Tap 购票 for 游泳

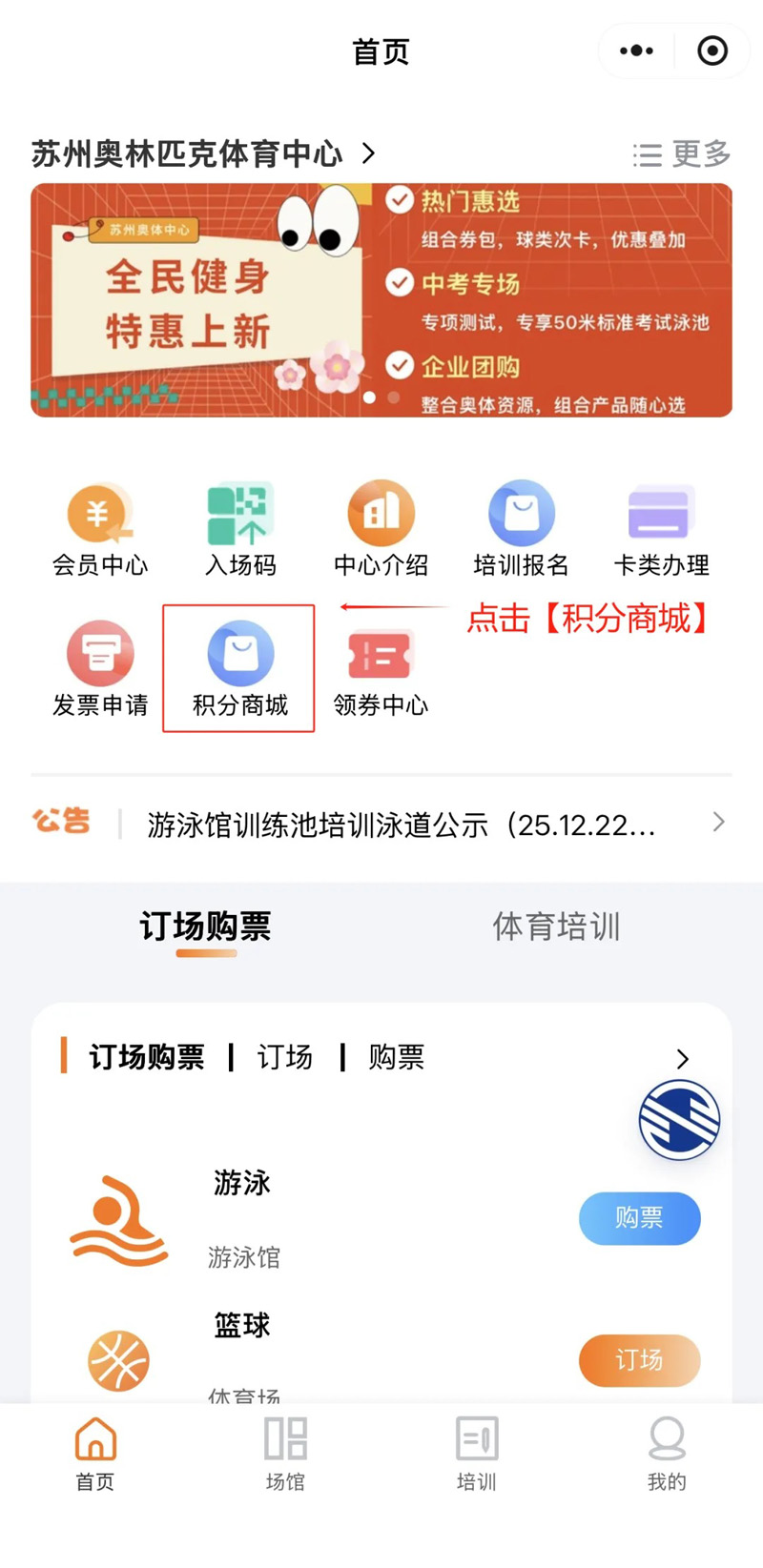tap(639, 1218)
